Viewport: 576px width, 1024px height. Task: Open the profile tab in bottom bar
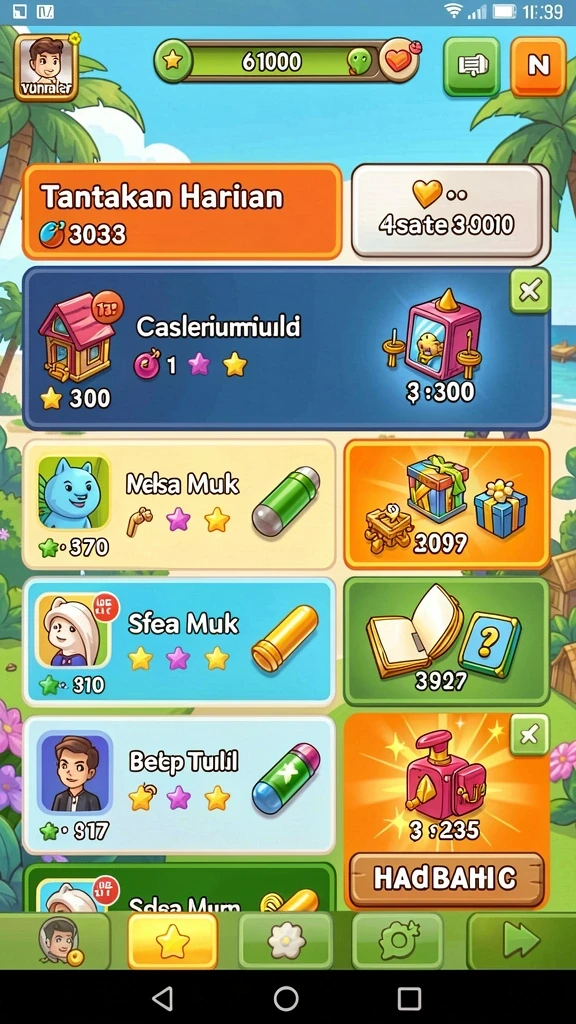59,941
